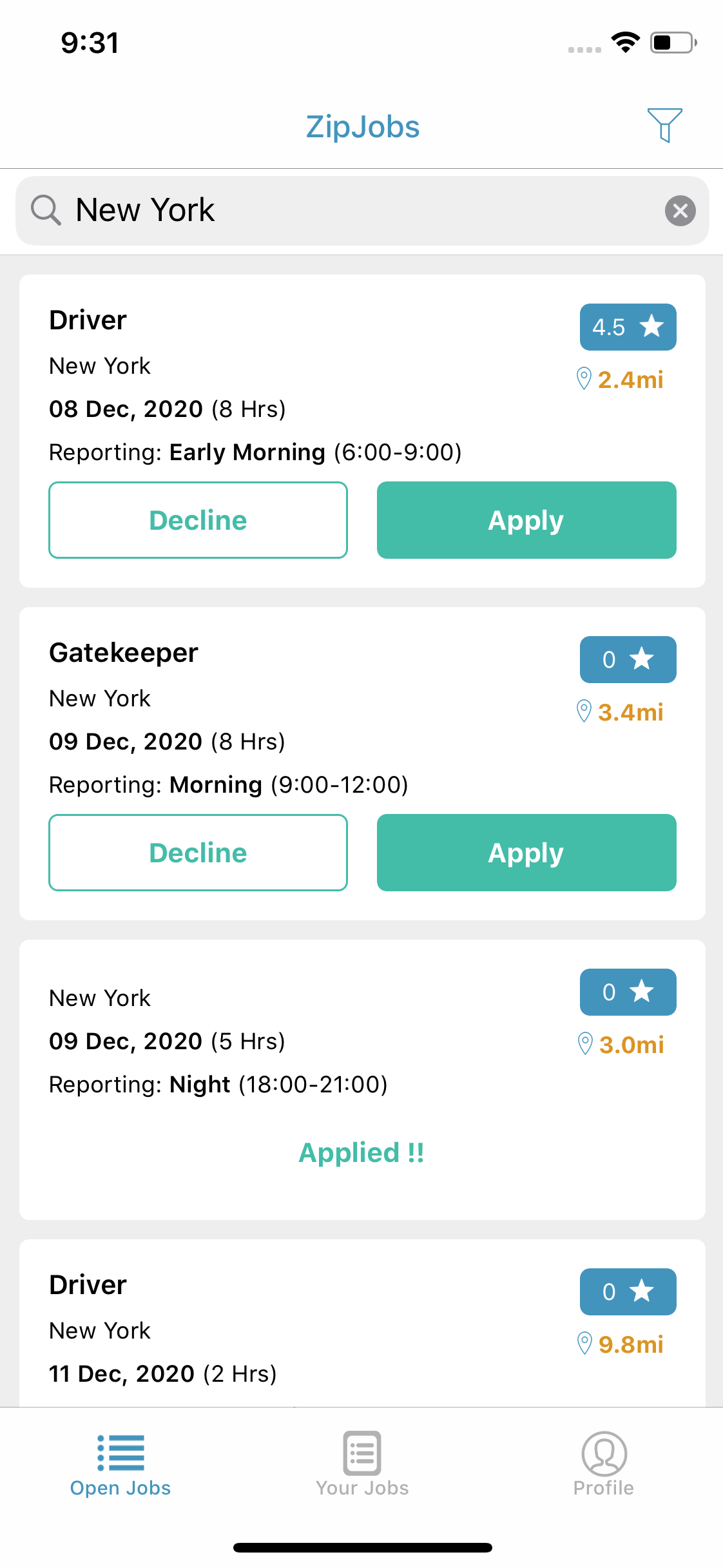The image size is (723, 1568).
Task: Decline the Gatekeeper job
Action: tap(198, 853)
